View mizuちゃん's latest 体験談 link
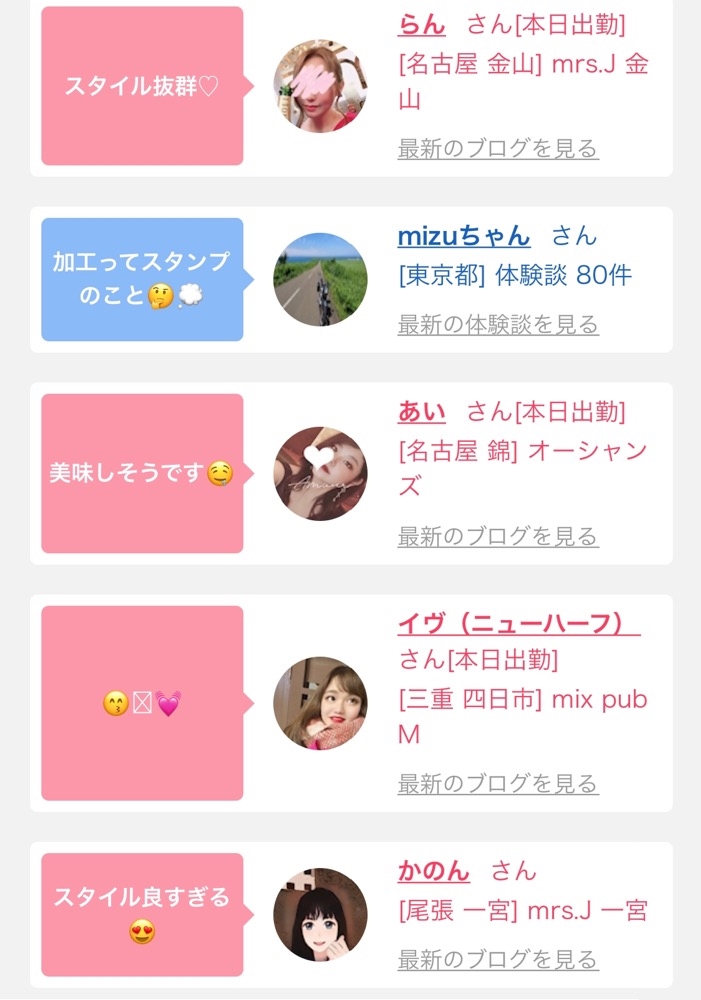The width and height of the screenshot is (701, 1000). click(498, 325)
